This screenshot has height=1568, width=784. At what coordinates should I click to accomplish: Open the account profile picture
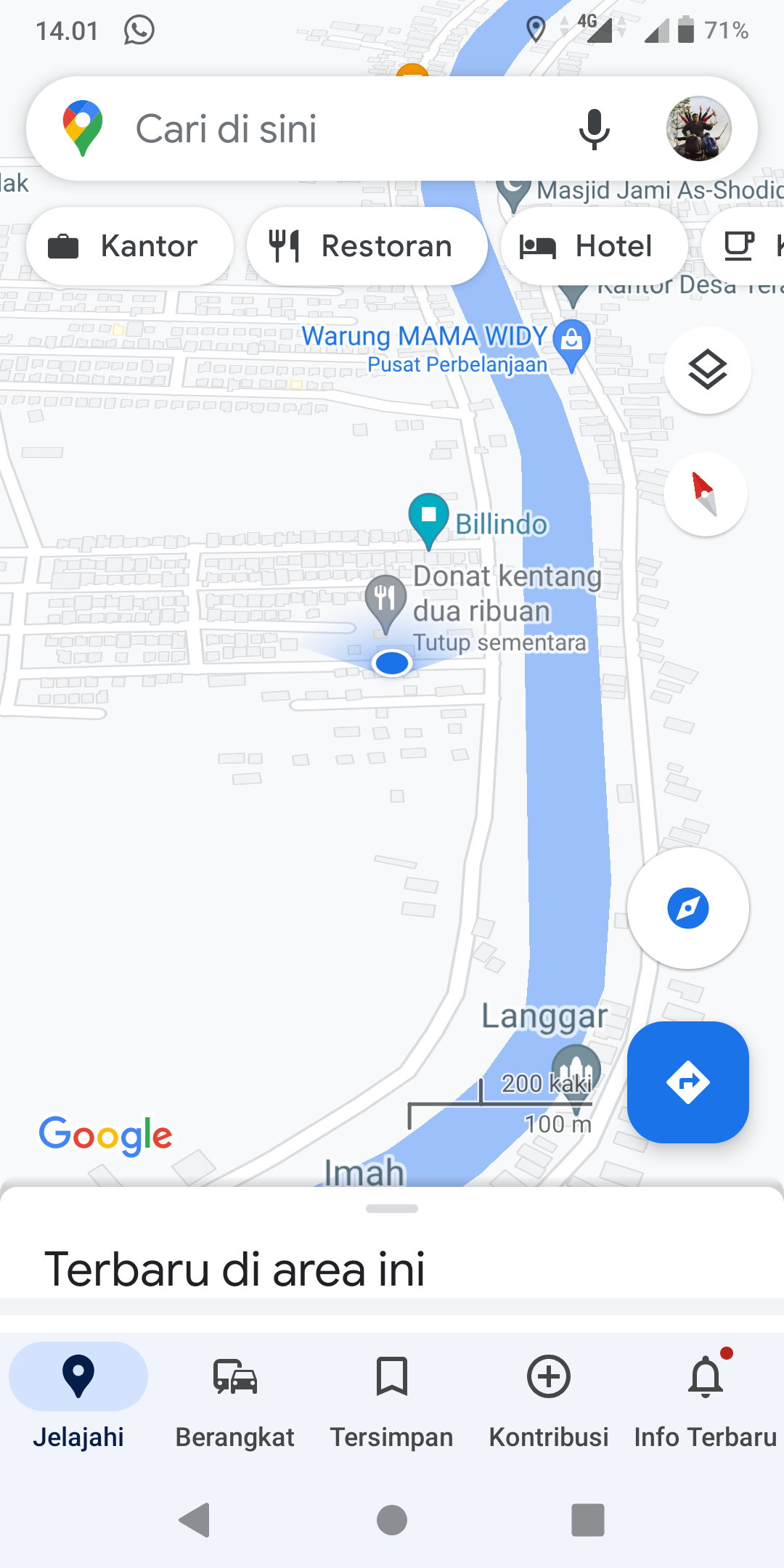pyautogui.click(x=698, y=129)
